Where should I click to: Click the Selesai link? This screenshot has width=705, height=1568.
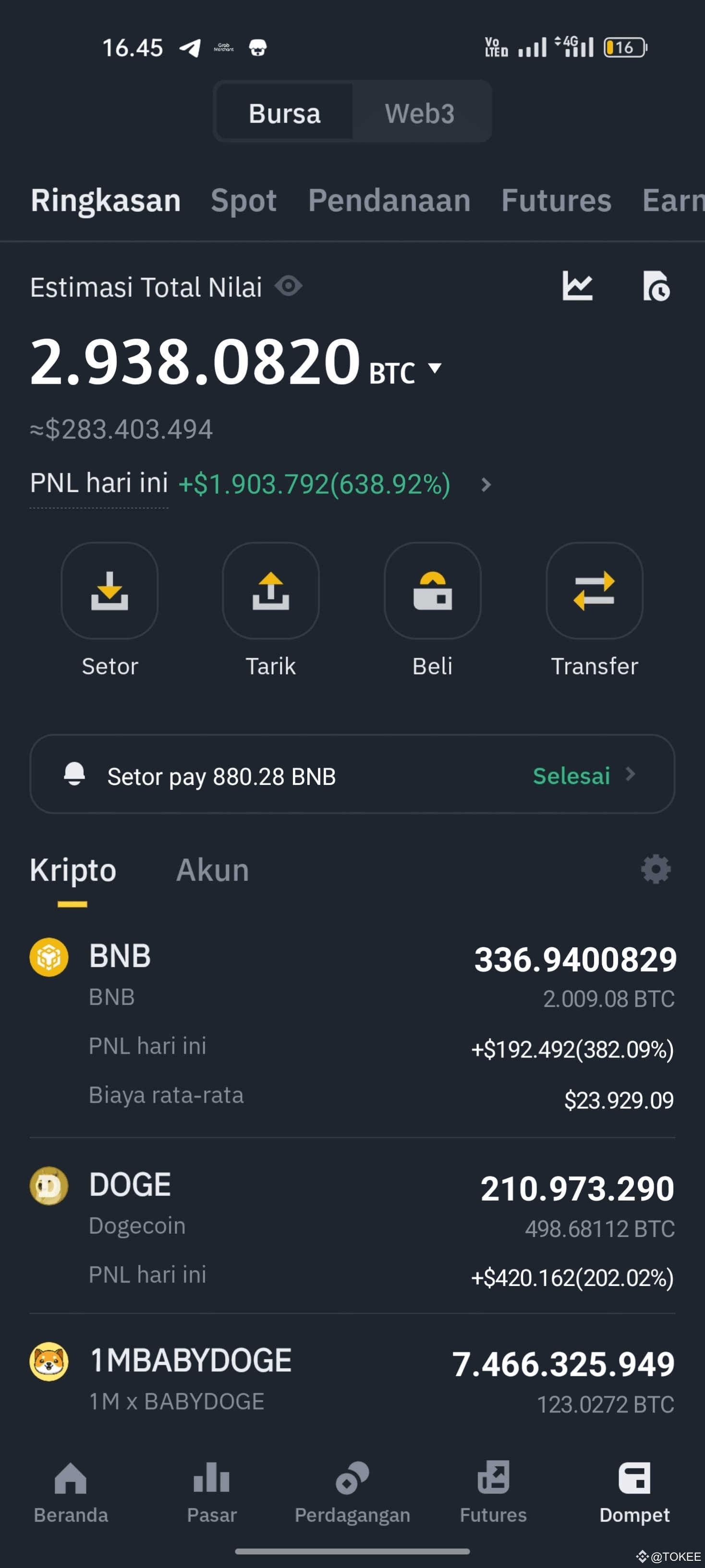click(571, 775)
